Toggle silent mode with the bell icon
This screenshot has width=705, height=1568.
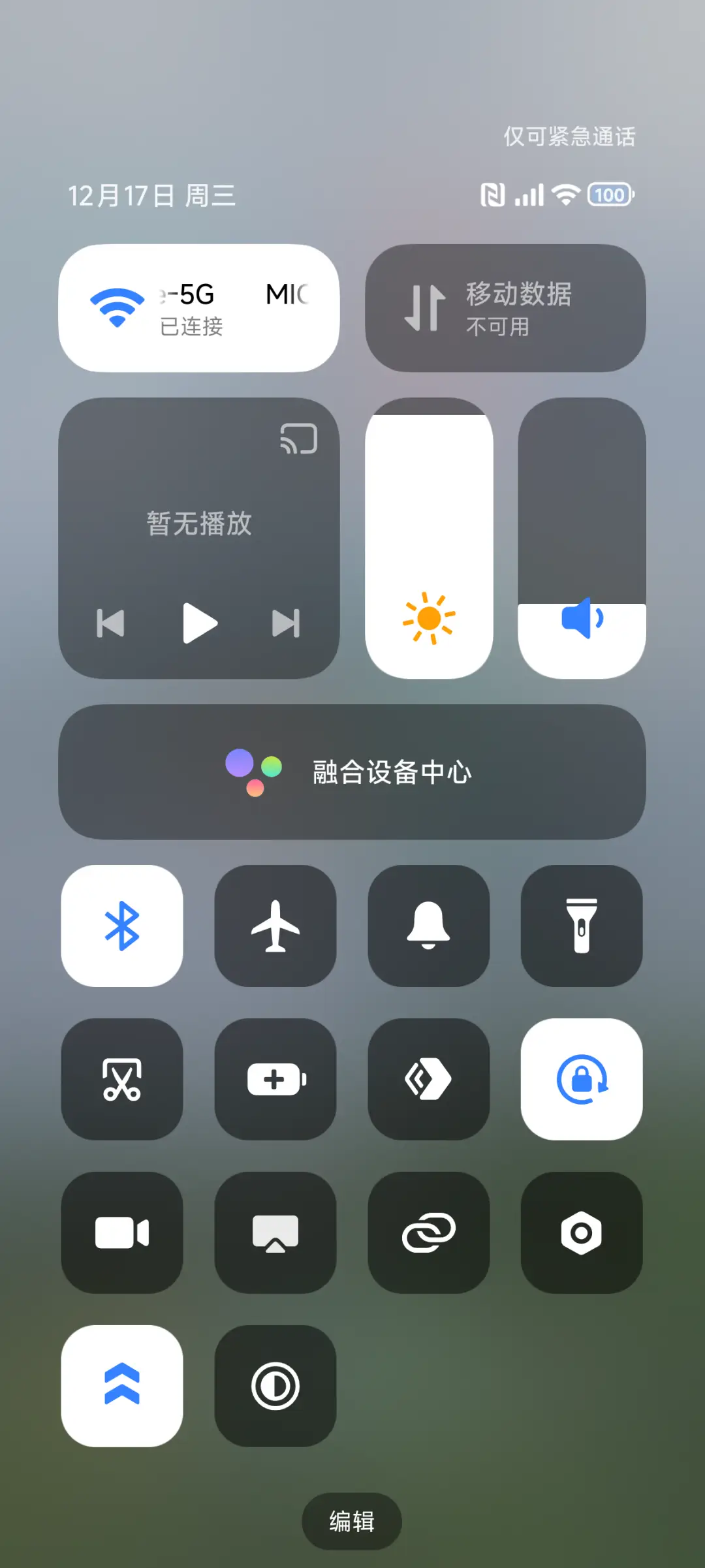tap(428, 927)
